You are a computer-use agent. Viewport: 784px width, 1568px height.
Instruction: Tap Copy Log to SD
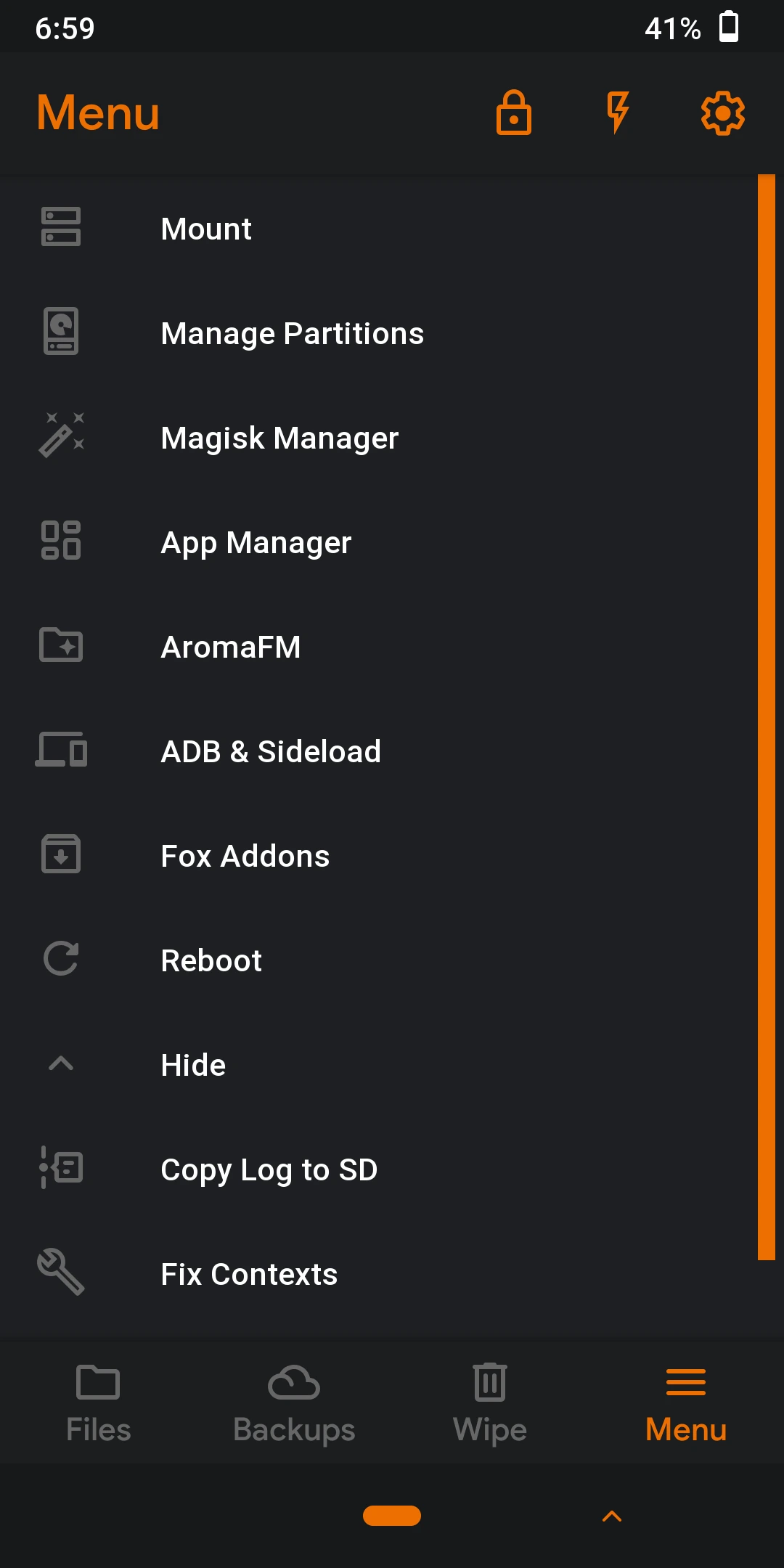click(x=269, y=1169)
